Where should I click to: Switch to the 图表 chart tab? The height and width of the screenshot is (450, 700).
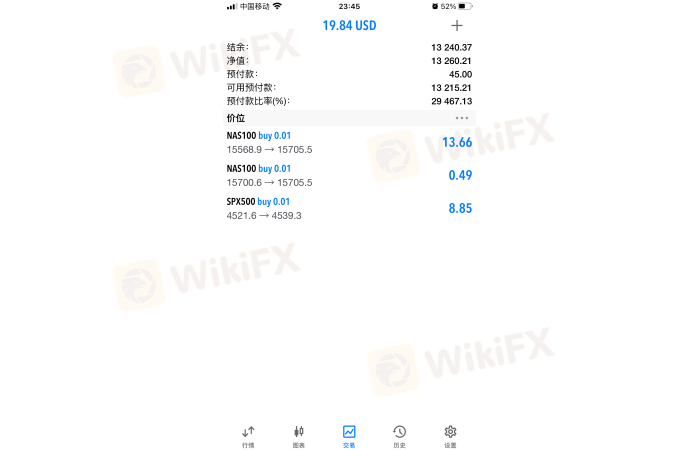[x=298, y=435]
